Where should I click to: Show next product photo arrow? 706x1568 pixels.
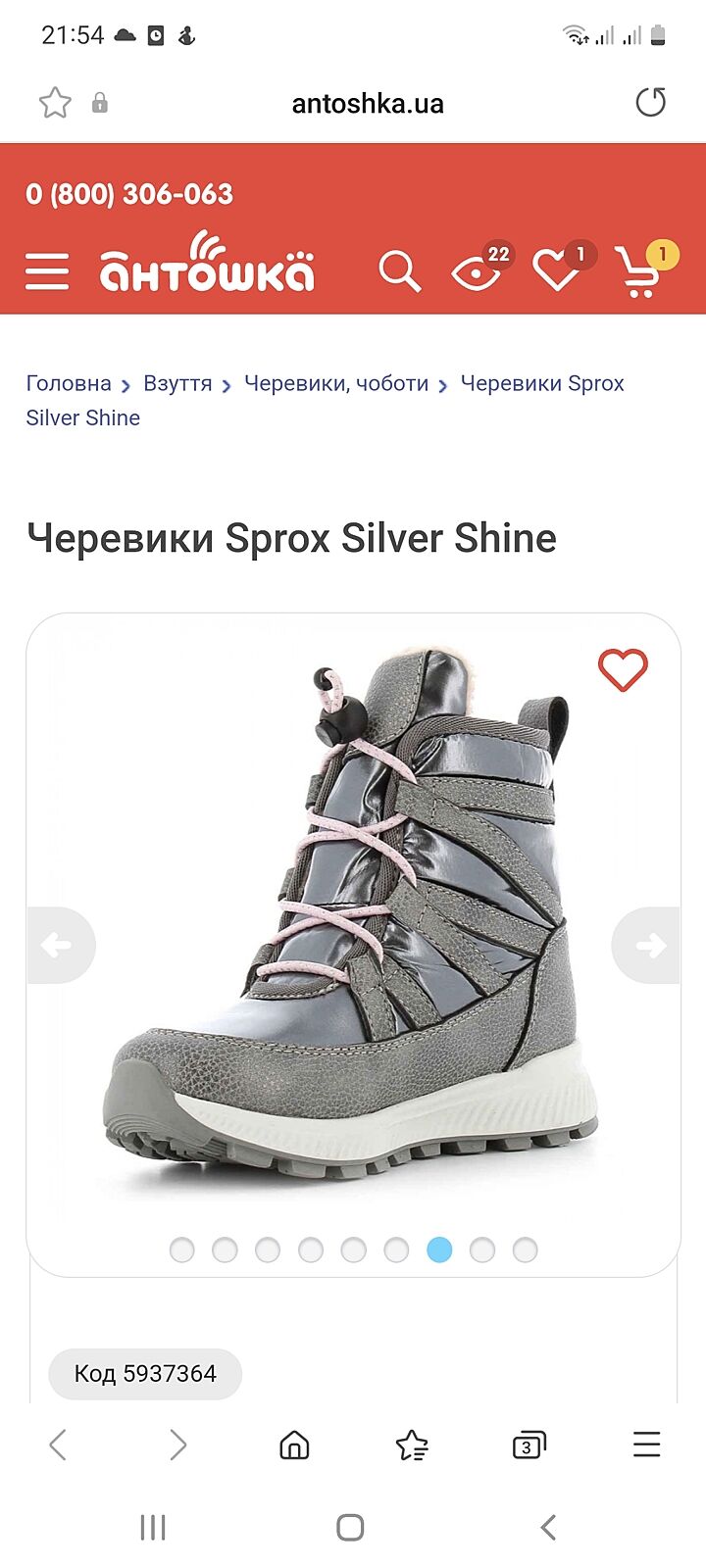point(648,946)
